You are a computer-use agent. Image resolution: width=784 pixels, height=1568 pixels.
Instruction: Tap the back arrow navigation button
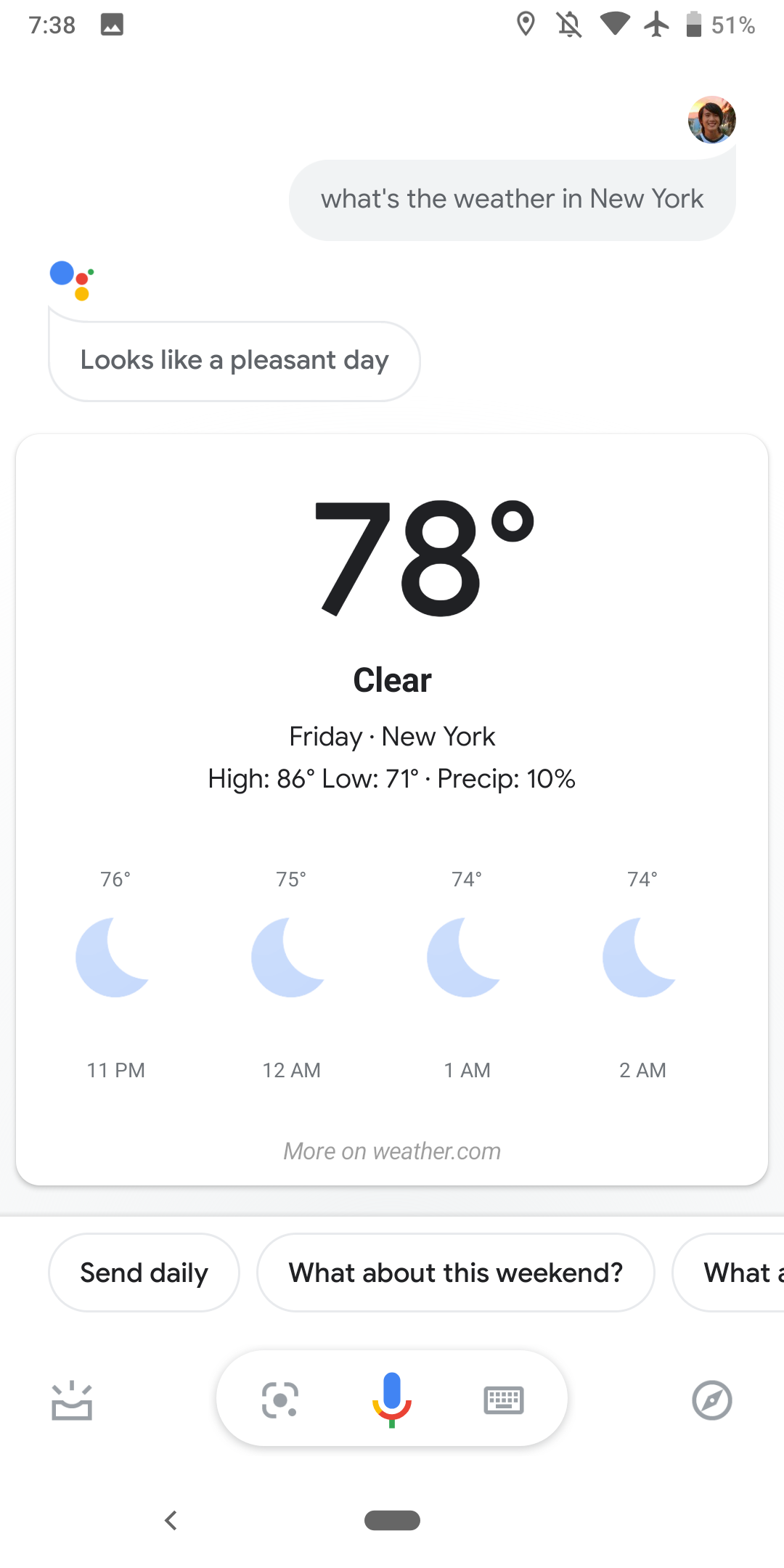tap(171, 1521)
